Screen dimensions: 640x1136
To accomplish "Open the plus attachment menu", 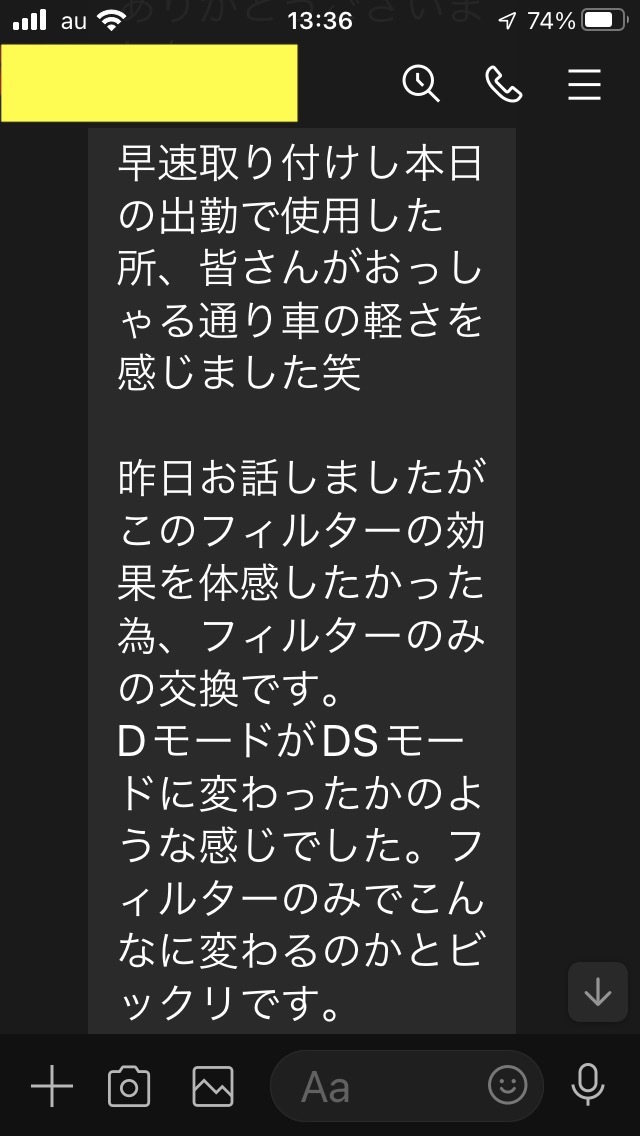I will point(52,1086).
